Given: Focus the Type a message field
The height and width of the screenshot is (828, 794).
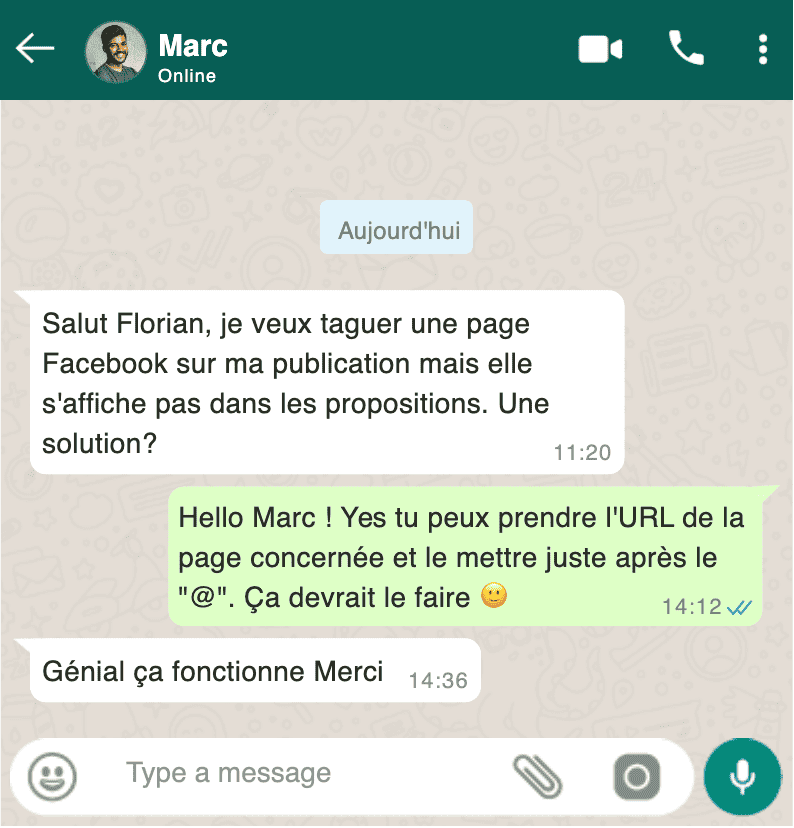Looking at the screenshot, I should (x=300, y=774).
